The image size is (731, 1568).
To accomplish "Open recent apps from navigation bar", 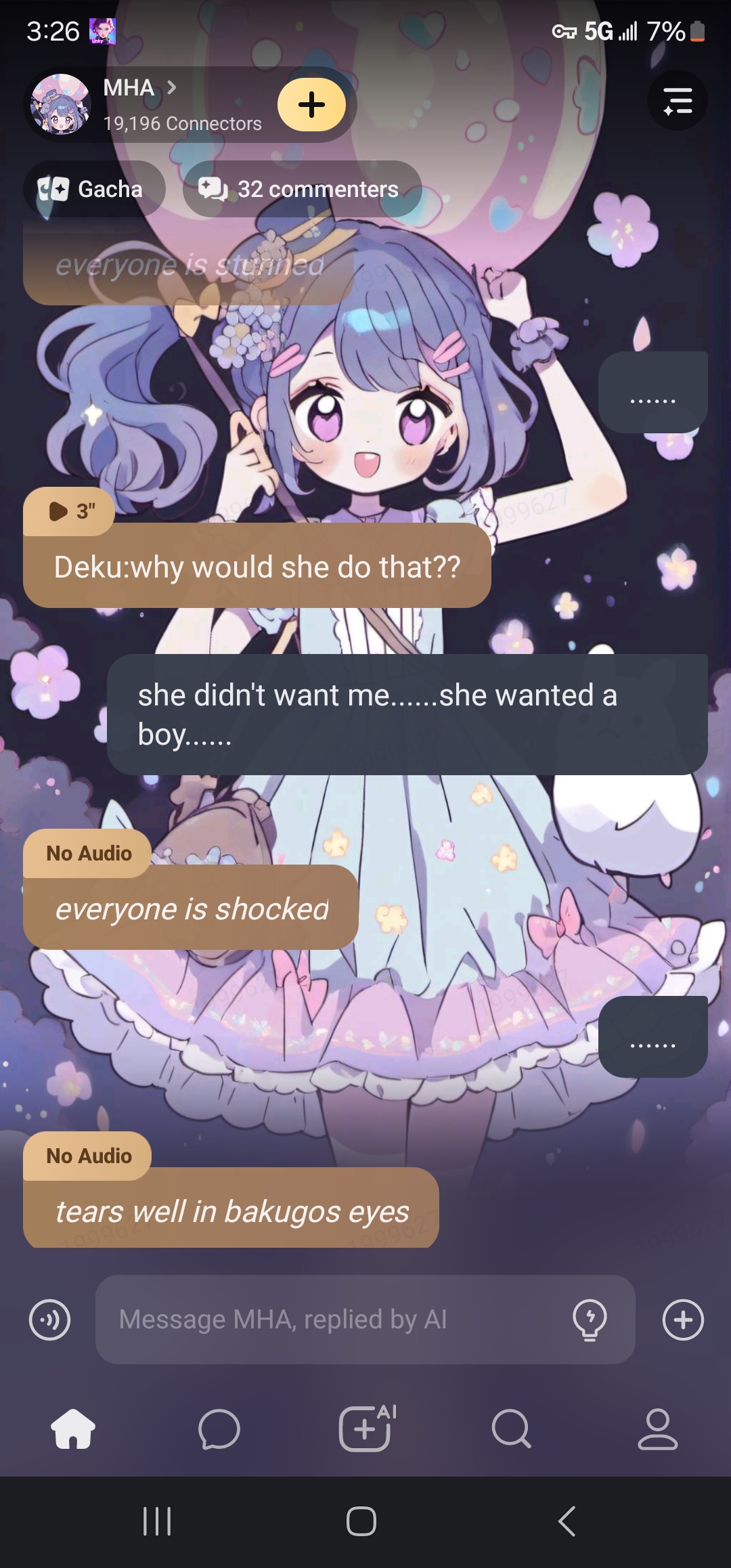I will pyautogui.click(x=157, y=1521).
